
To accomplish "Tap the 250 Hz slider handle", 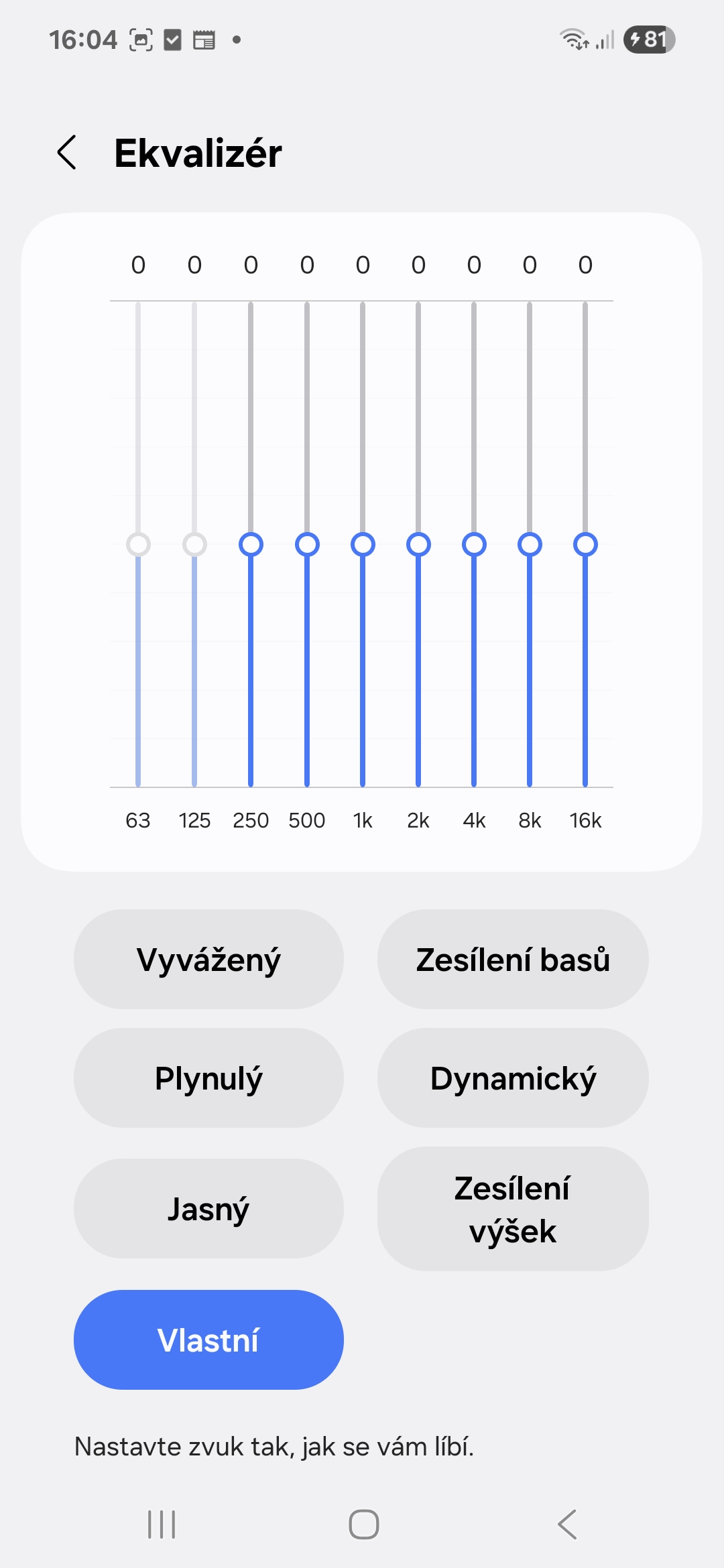I will pos(251,544).
